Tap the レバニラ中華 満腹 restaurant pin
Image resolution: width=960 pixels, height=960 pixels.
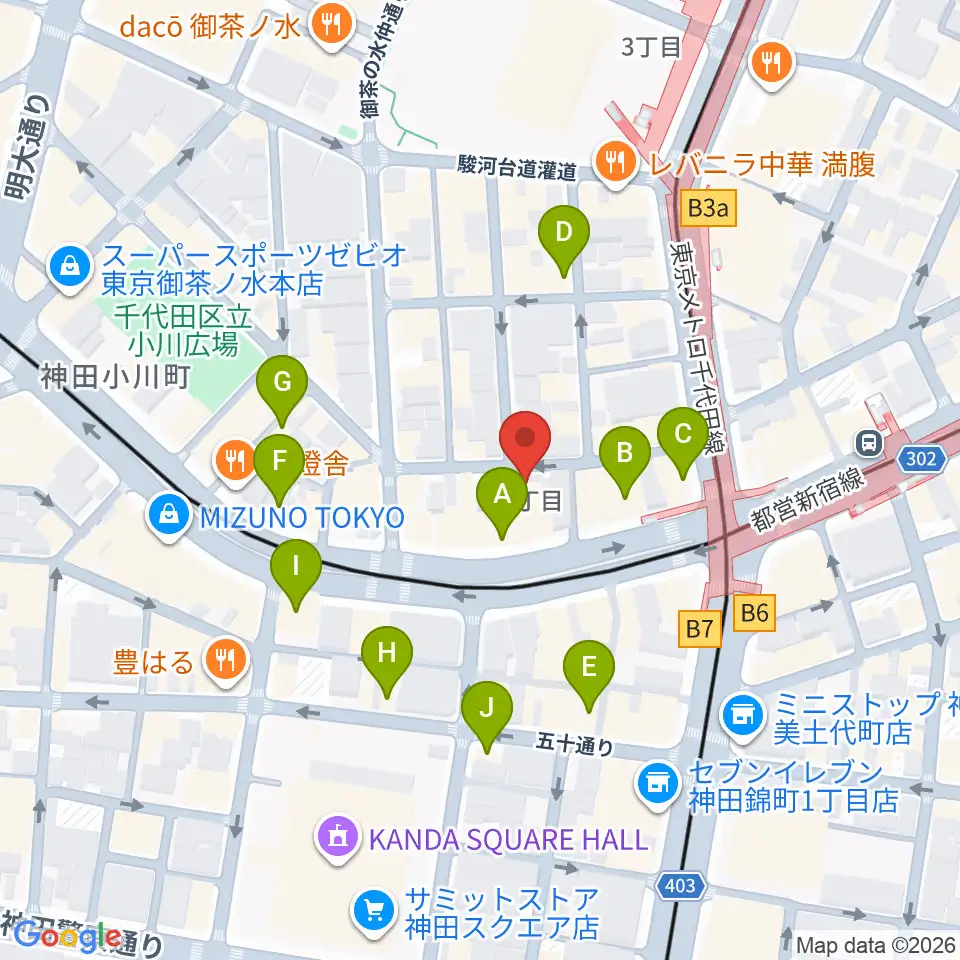(615, 162)
